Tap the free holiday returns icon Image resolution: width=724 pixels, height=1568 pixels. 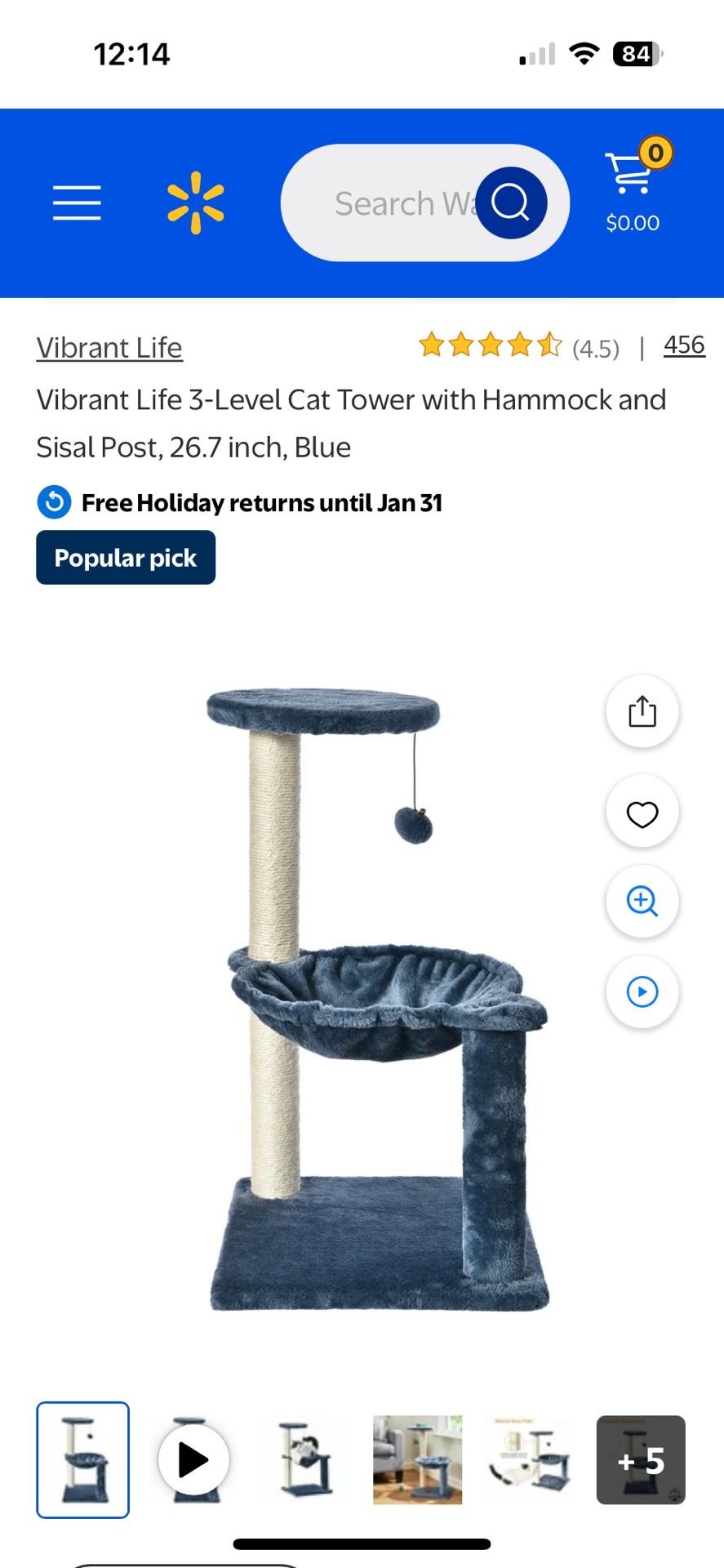point(52,502)
